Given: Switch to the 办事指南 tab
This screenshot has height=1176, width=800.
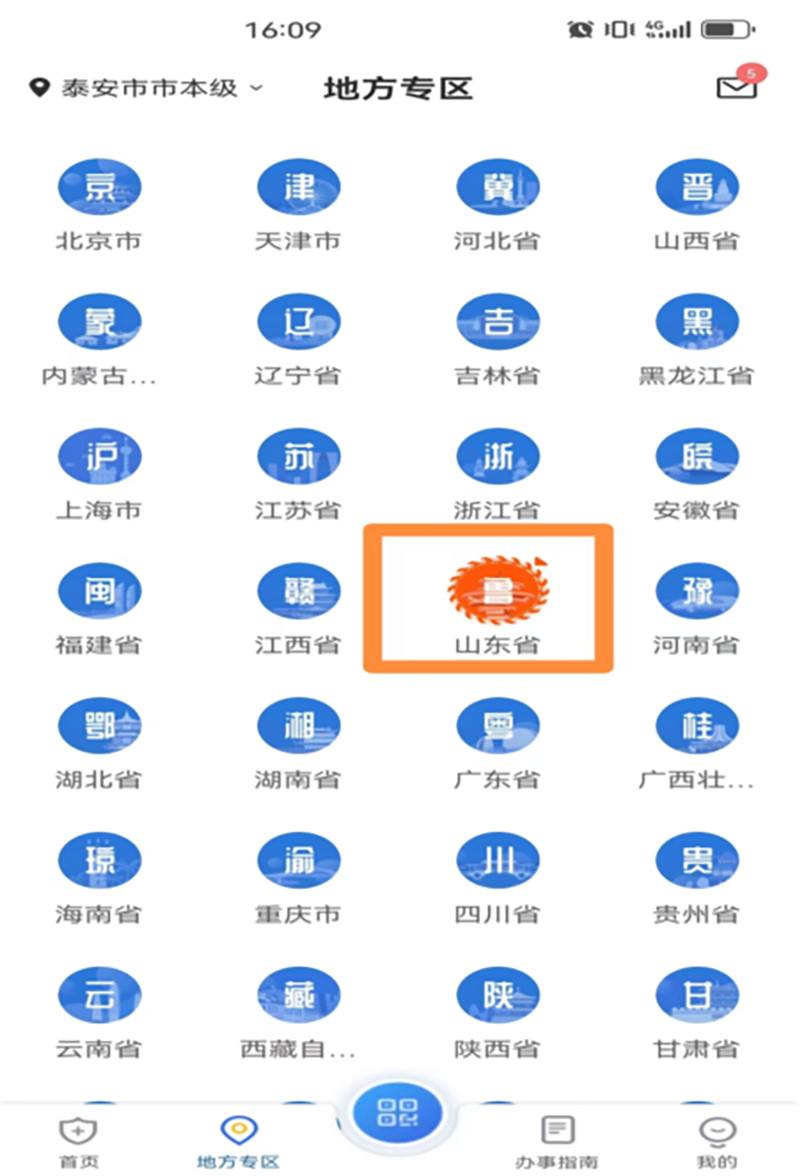Looking at the screenshot, I should [x=557, y=1140].
